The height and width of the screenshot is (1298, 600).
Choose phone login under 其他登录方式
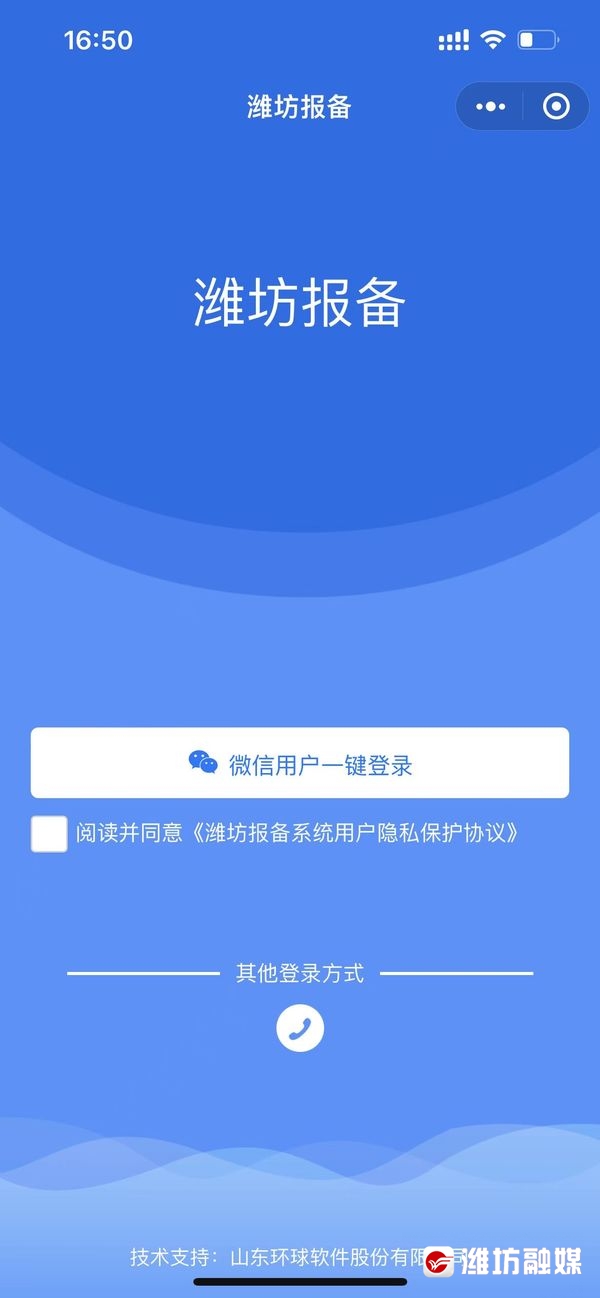coord(300,1028)
